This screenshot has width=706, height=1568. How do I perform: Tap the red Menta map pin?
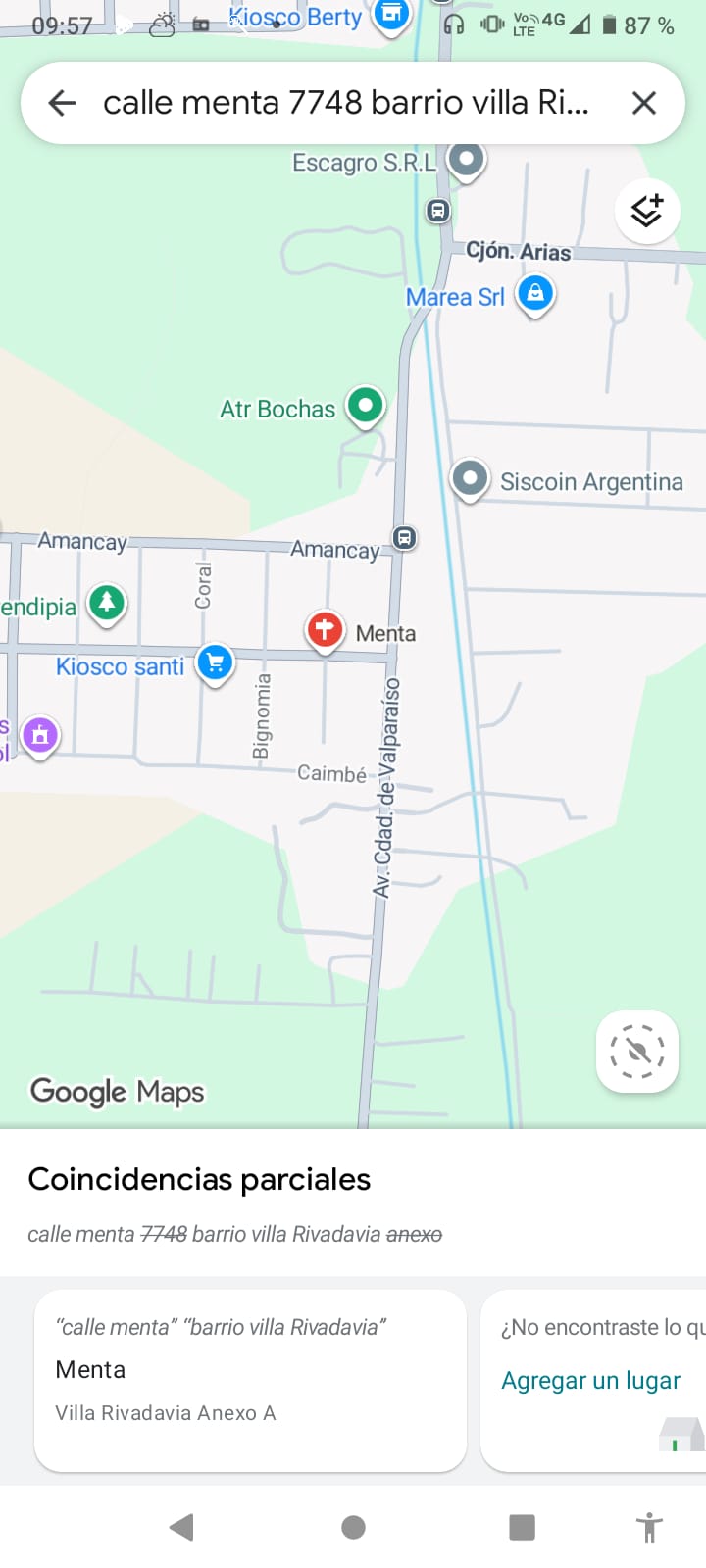click(x=325, y=630)
